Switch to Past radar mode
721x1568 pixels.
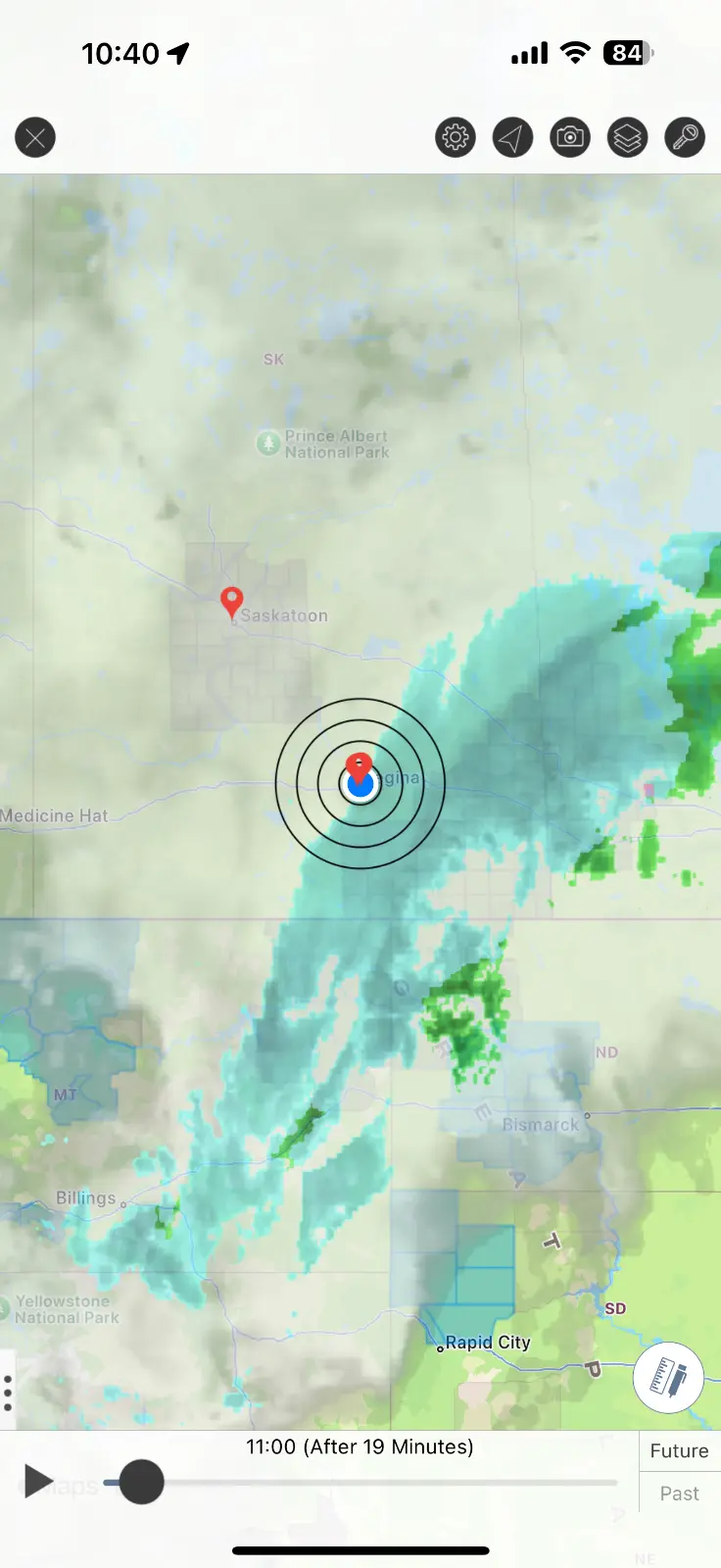679,1494
